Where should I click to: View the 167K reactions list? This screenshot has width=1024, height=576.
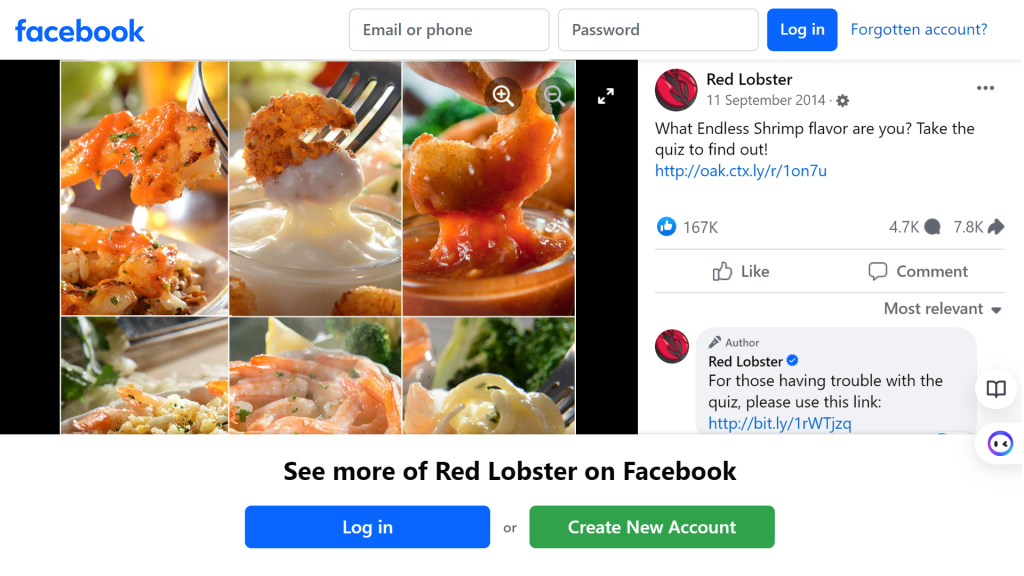tap(688, 227)
